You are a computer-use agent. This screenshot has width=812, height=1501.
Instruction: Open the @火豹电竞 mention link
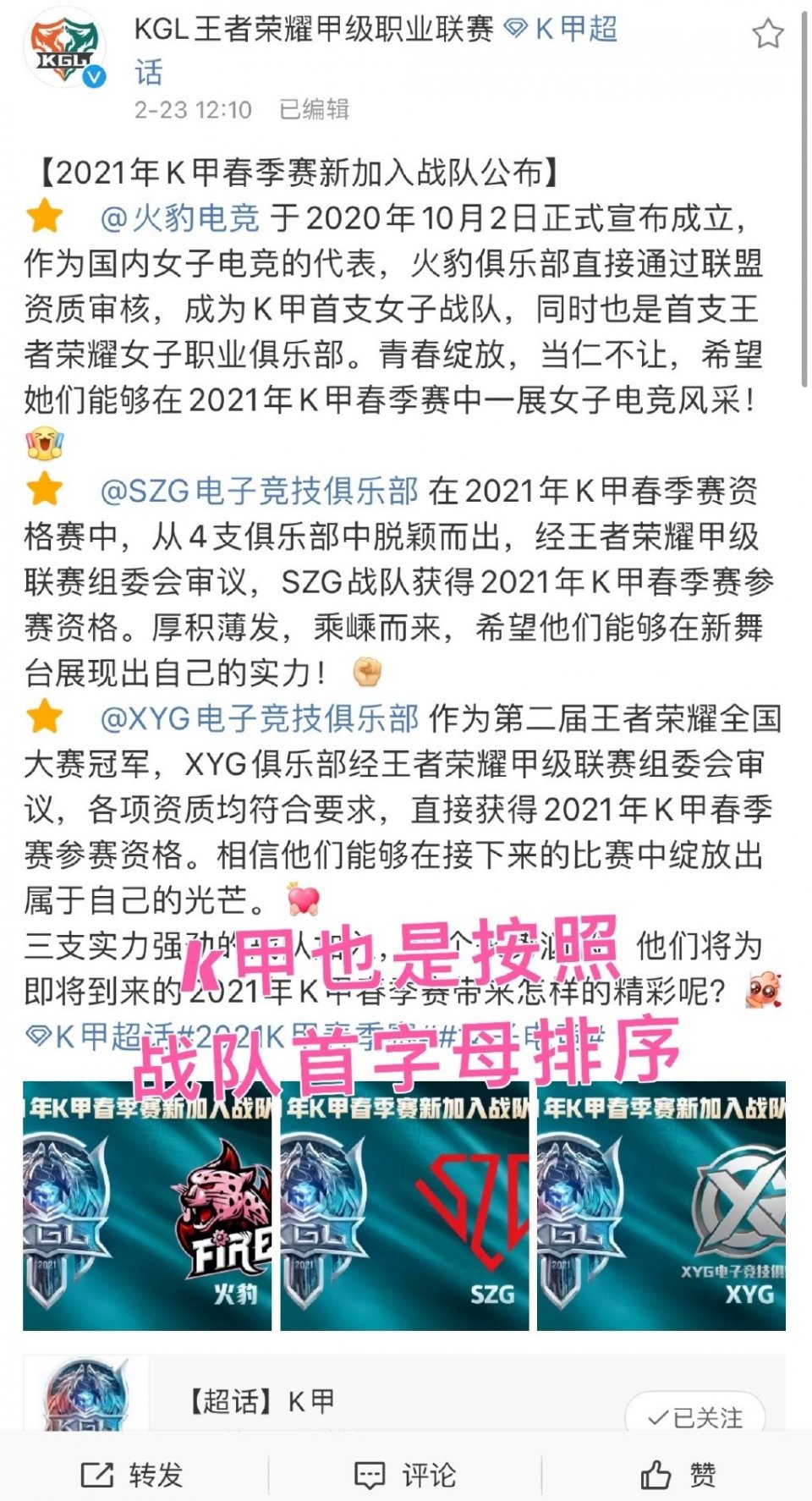pyautogui.click(x=180, y=218)
